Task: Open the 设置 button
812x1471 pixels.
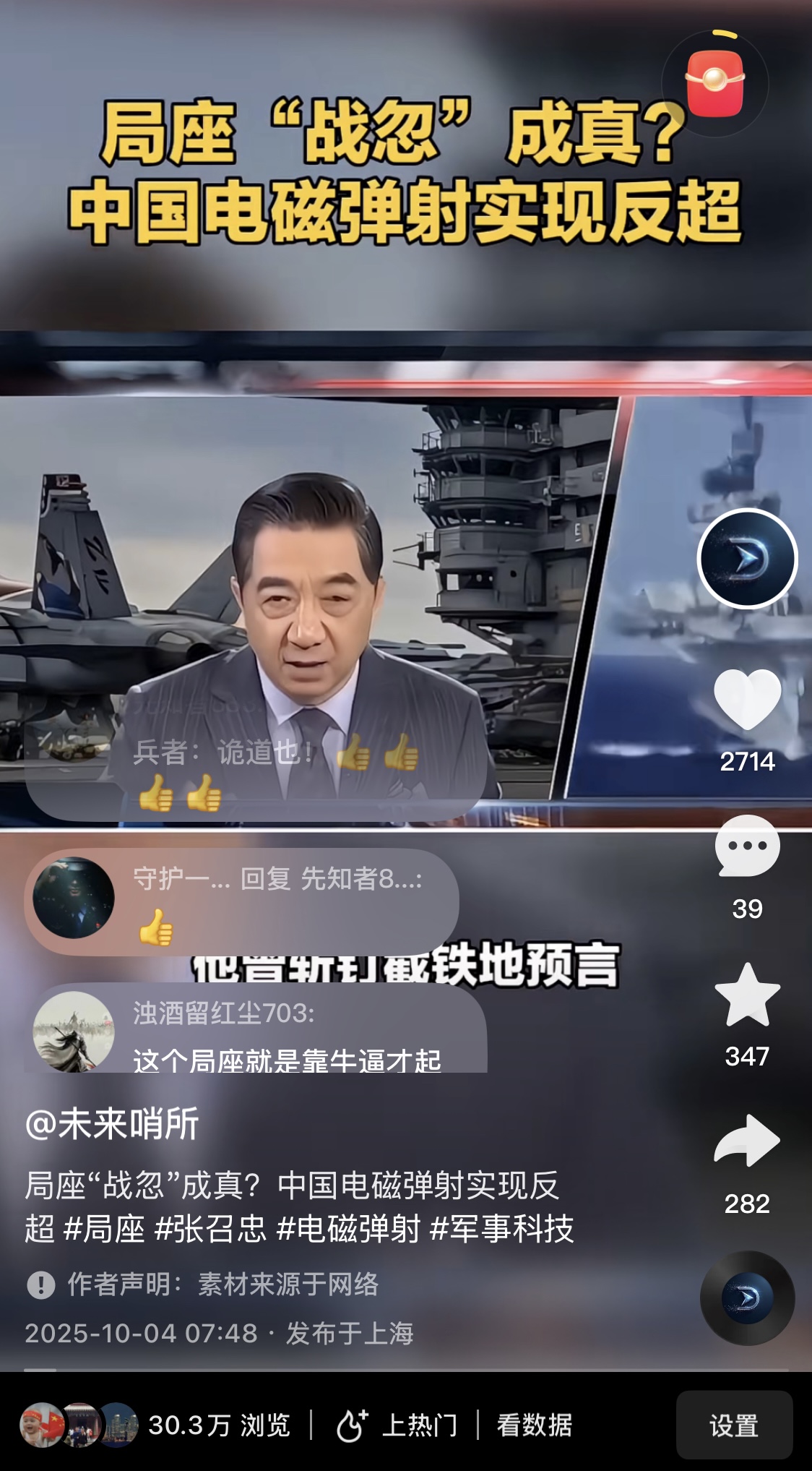Action: 734,1425
